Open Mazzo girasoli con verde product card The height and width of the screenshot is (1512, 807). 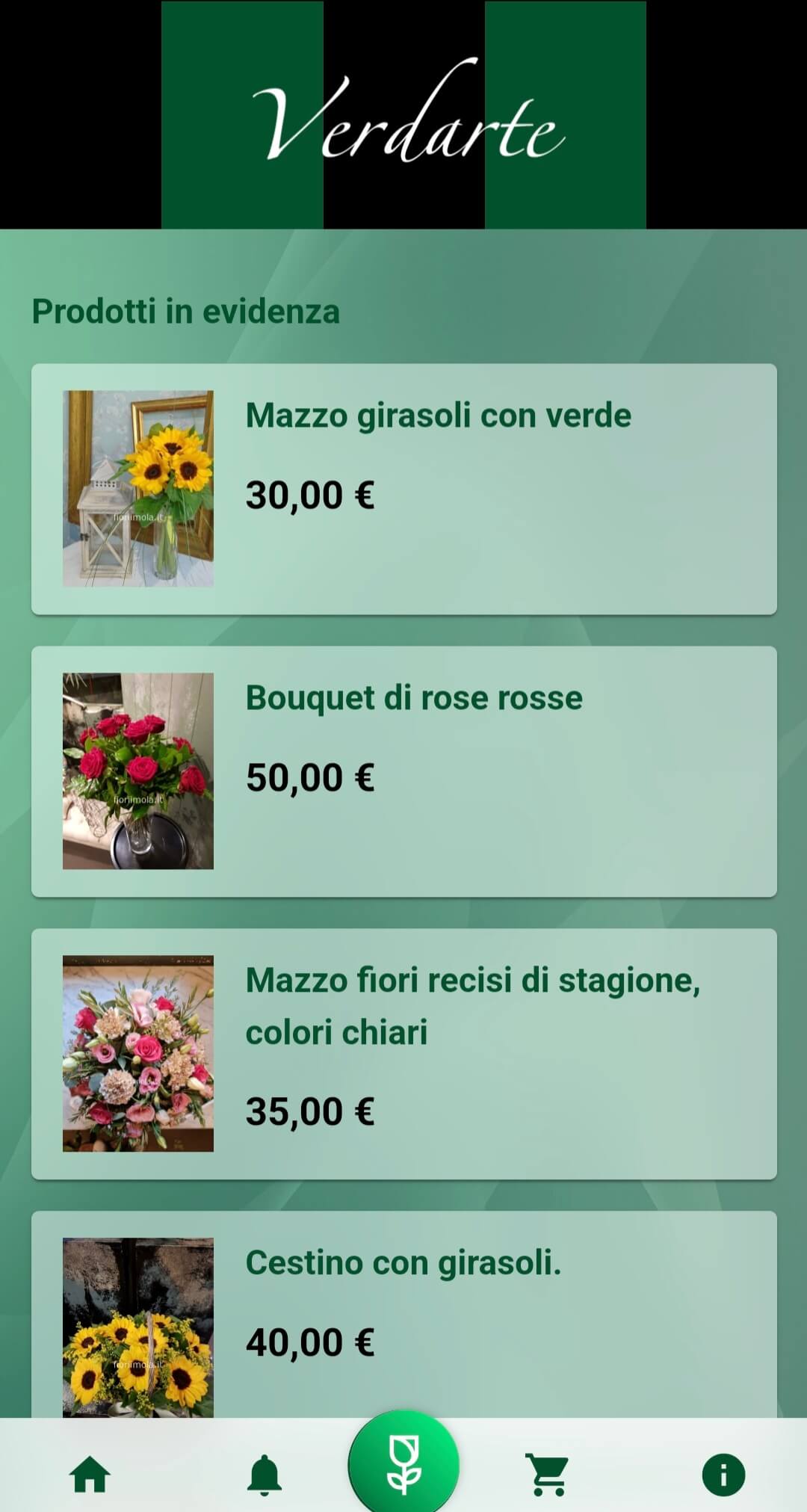click(x=403, y=489)
